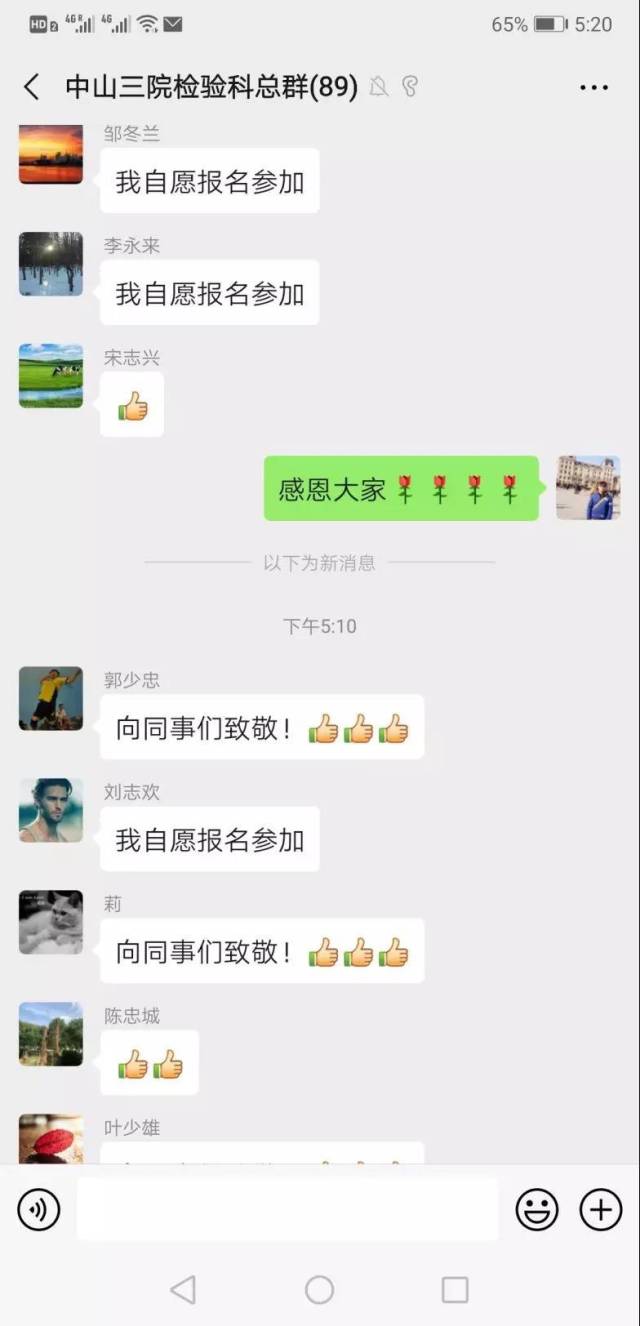View 刘志欢's profile avatar
640x1326 pixels.
51,810
